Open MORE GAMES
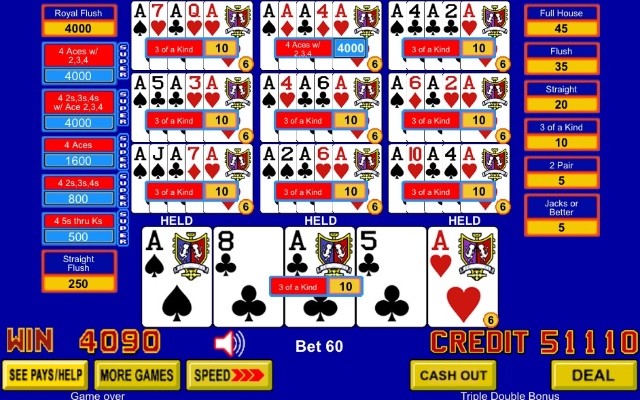Image resolution: width=640 pixels, height=400 pixels. point(137,375)
